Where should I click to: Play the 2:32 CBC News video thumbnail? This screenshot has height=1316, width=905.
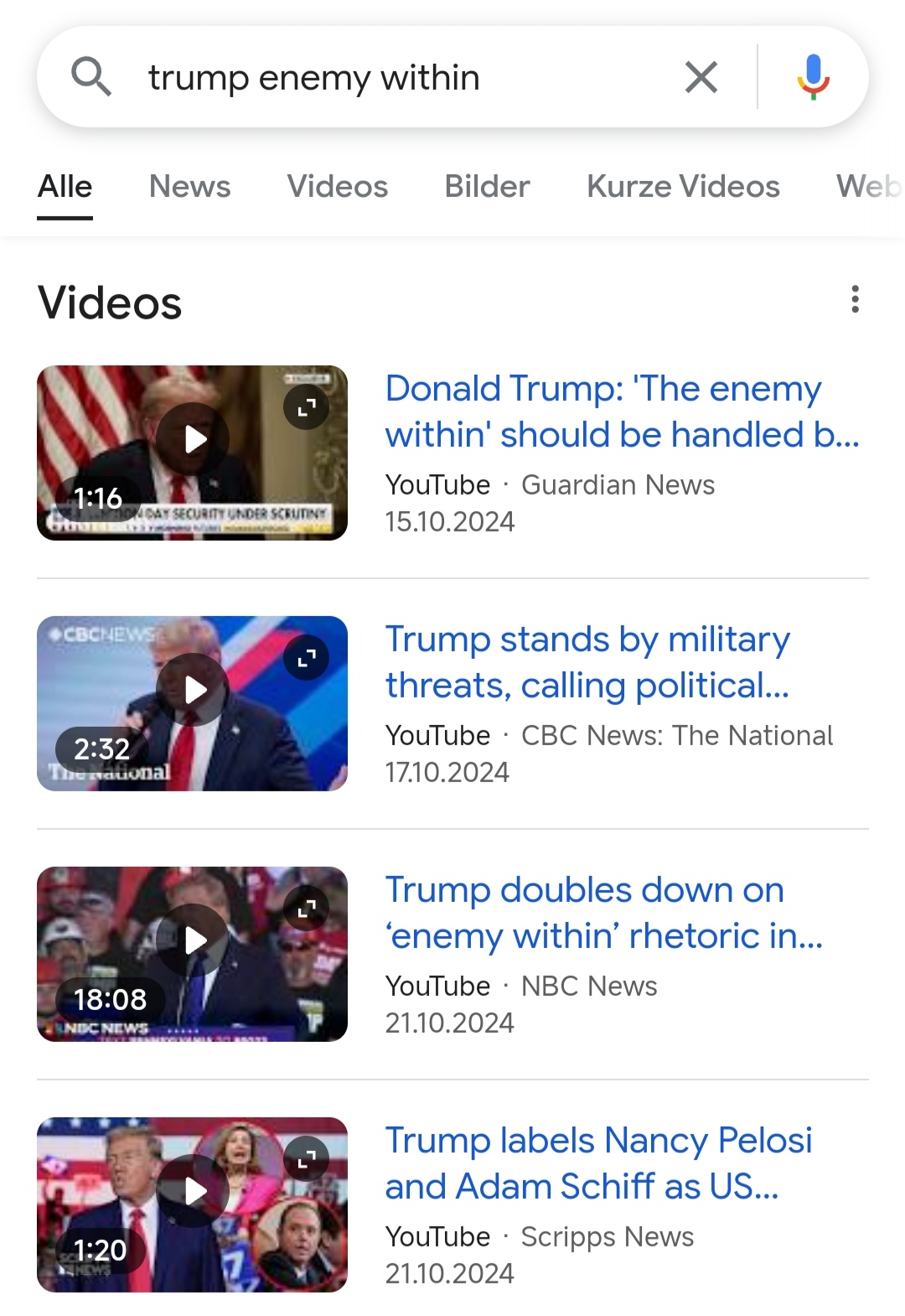[x=194, y=690]
